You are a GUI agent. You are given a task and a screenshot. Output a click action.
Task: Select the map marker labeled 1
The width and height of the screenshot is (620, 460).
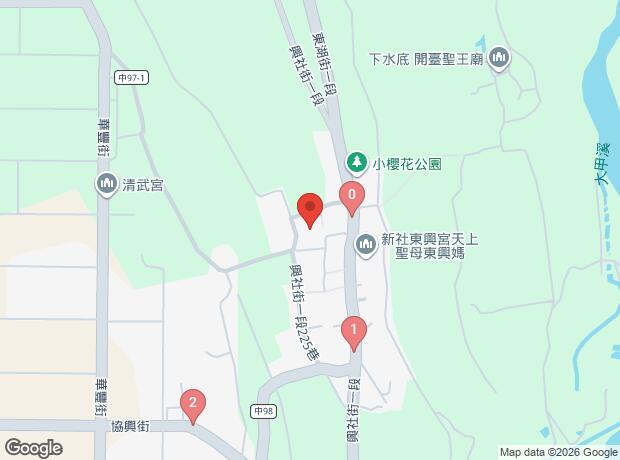pyautogui.click(x=352, y=328)
